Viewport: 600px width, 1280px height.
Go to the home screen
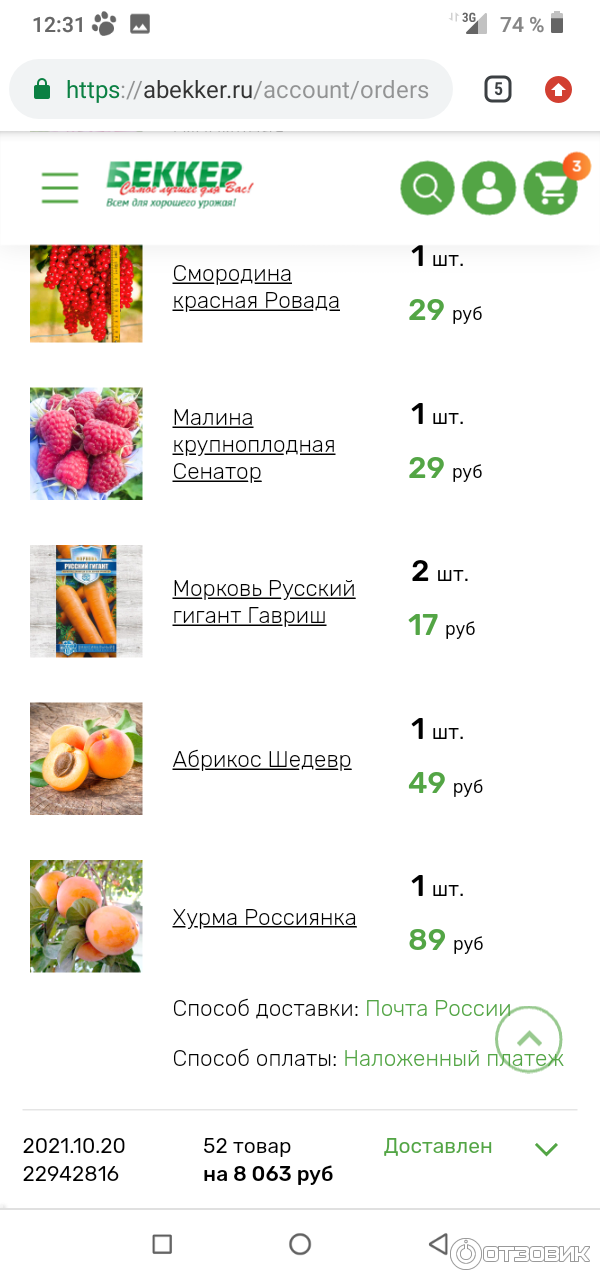[x=300, y=1244]
